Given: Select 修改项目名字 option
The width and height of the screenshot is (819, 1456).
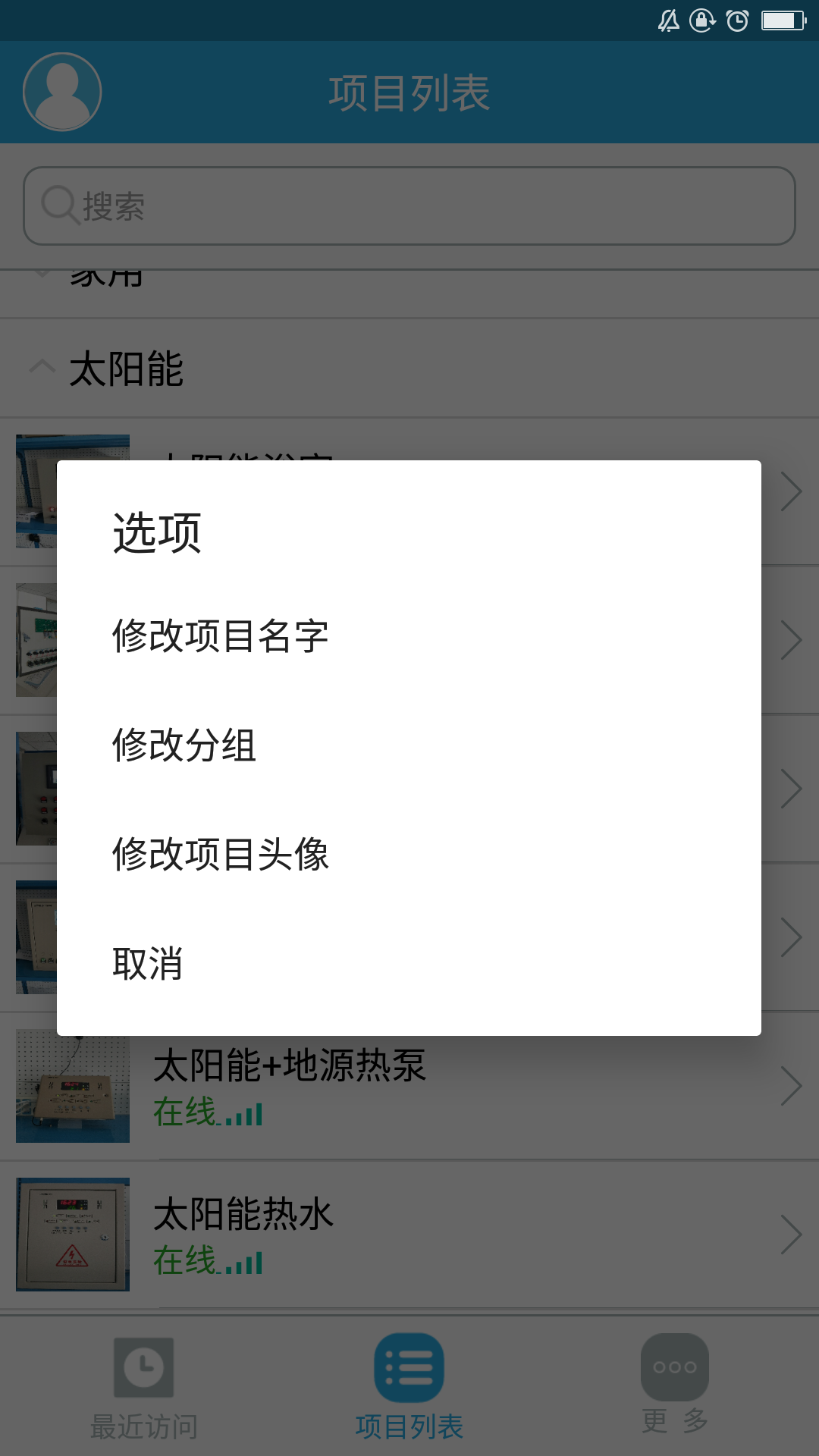Looking at the screenshot, I should point(220,635).
